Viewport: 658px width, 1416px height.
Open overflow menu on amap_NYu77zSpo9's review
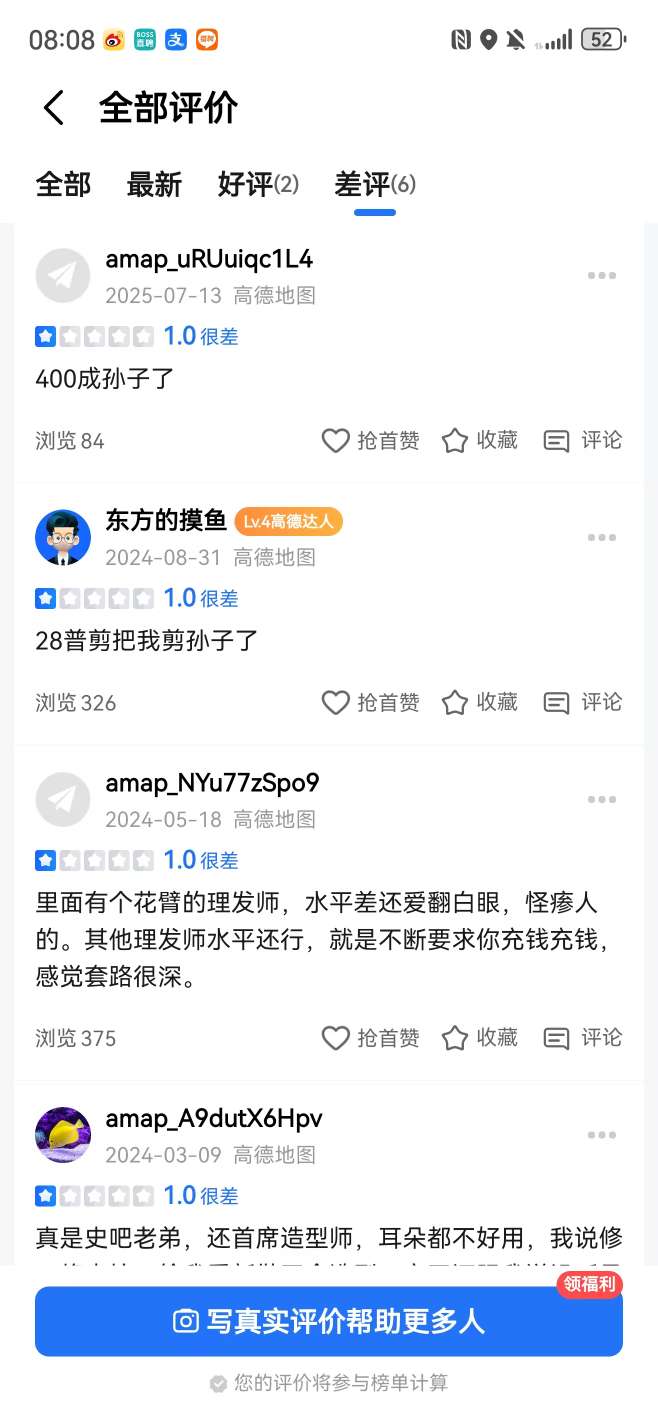[x=601, y=800]
